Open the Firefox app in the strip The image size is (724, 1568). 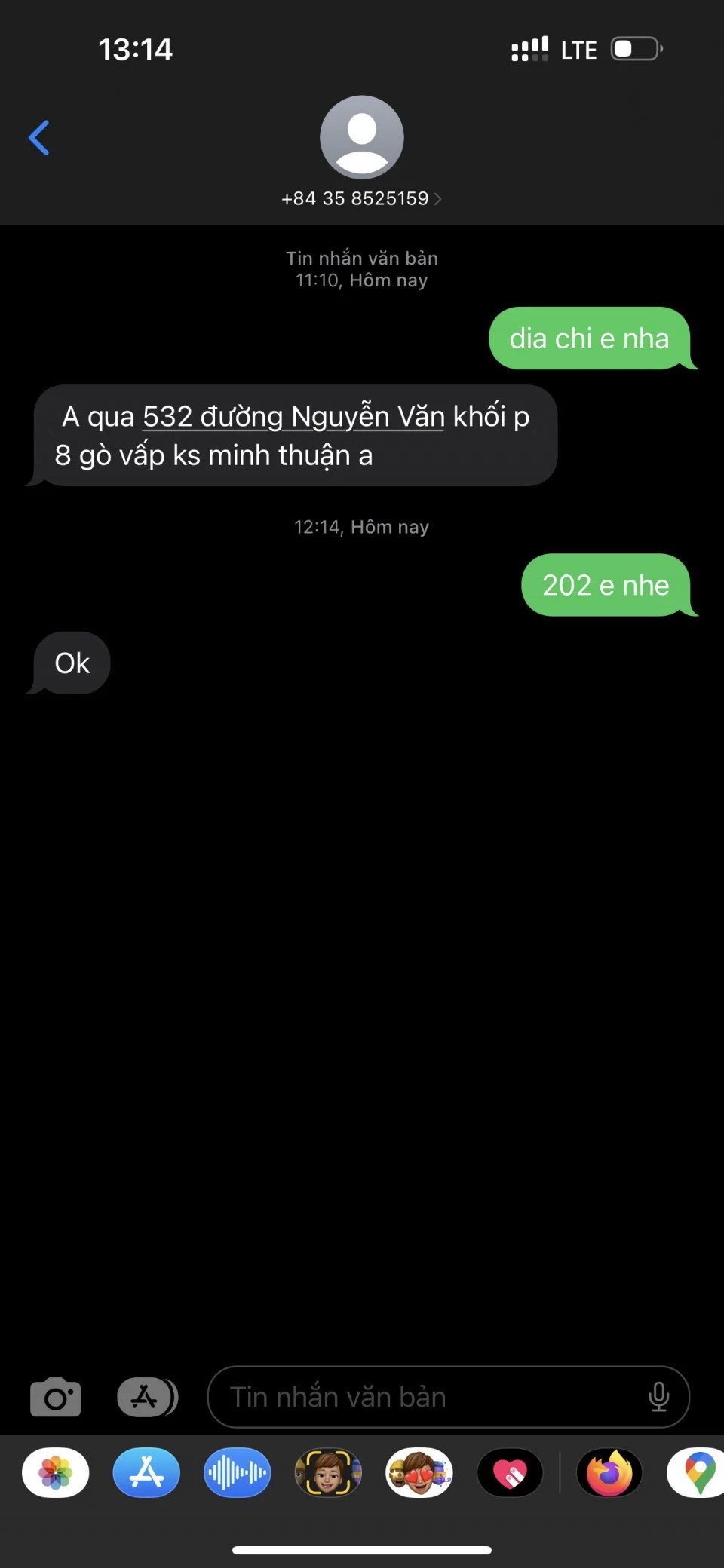tap(609, 1472)
